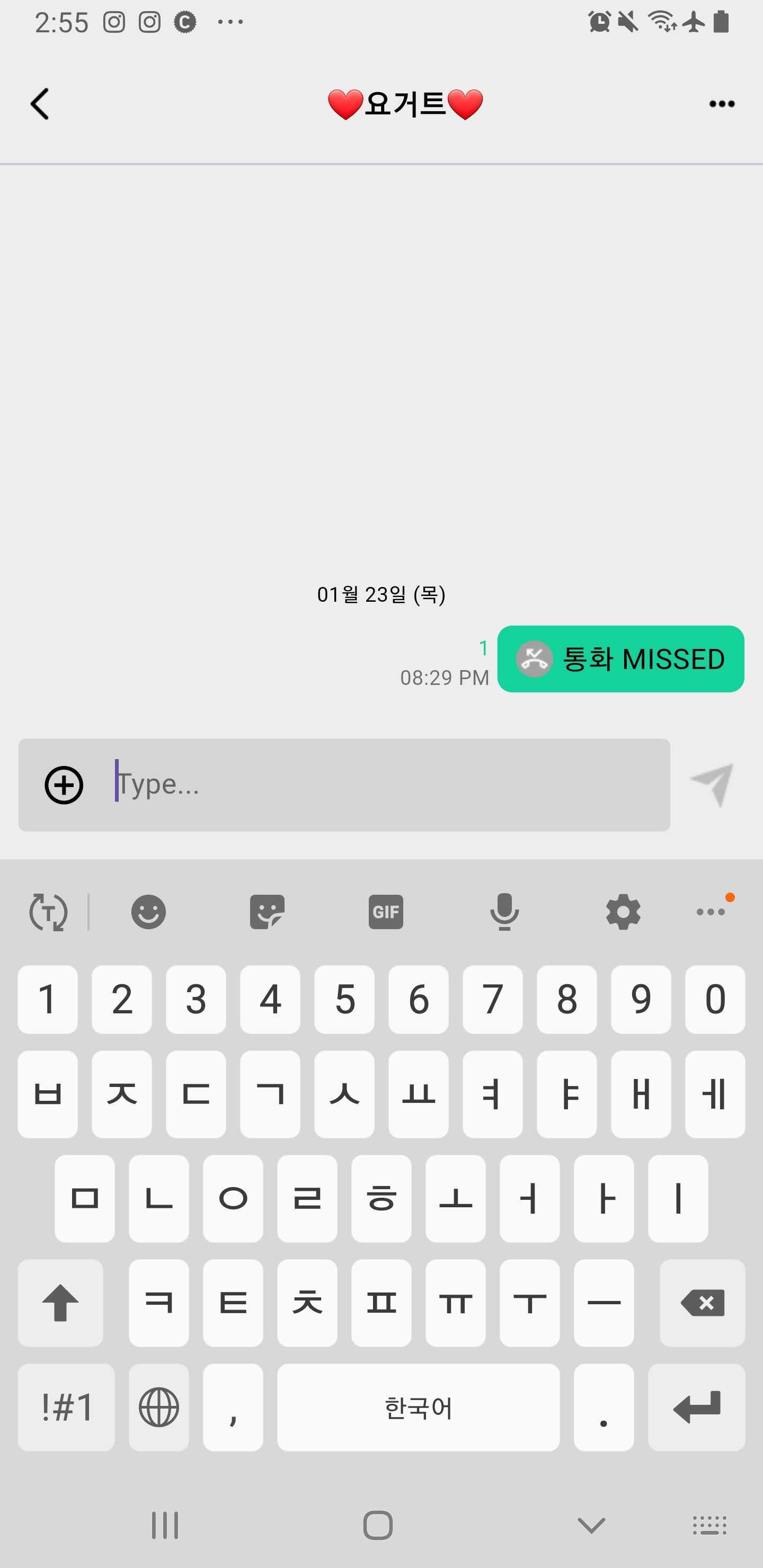This screenshot has height=1568, width=763.
Task: Send the message with paper plane icon
Action: (711, 785)
